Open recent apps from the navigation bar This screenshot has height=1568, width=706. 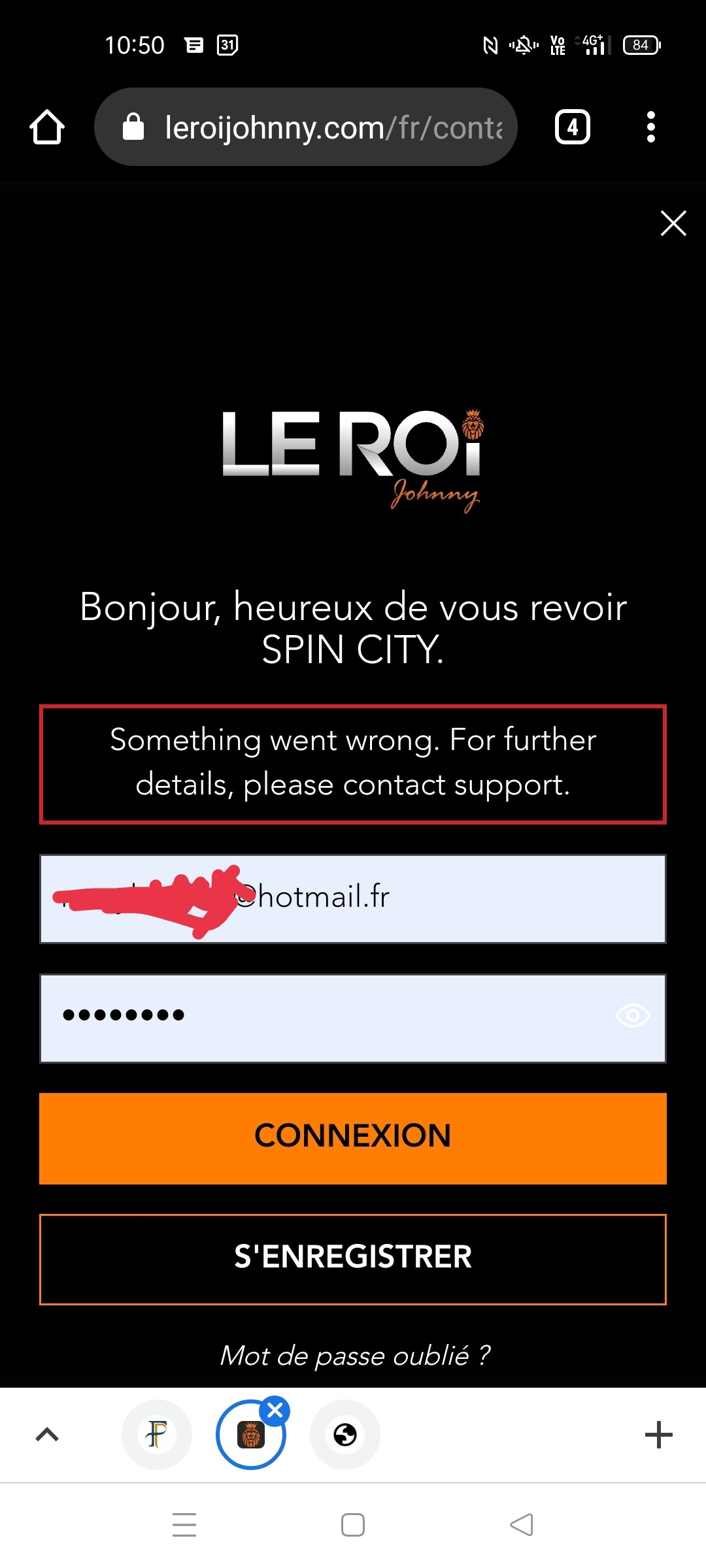click(x=184, y=1525)
